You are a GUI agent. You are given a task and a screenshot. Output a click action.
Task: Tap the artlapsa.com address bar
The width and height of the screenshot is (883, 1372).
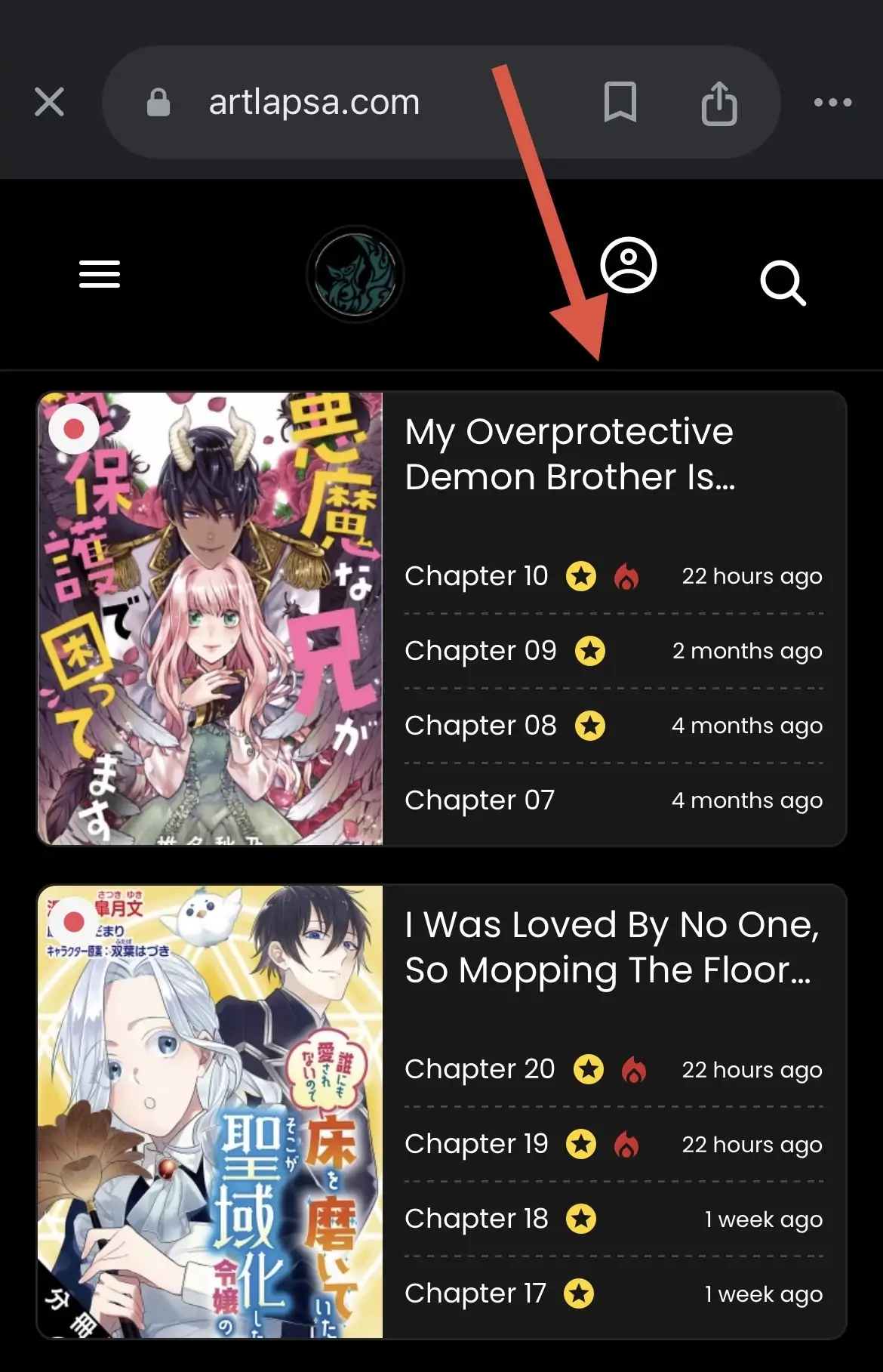click(314, 102)
